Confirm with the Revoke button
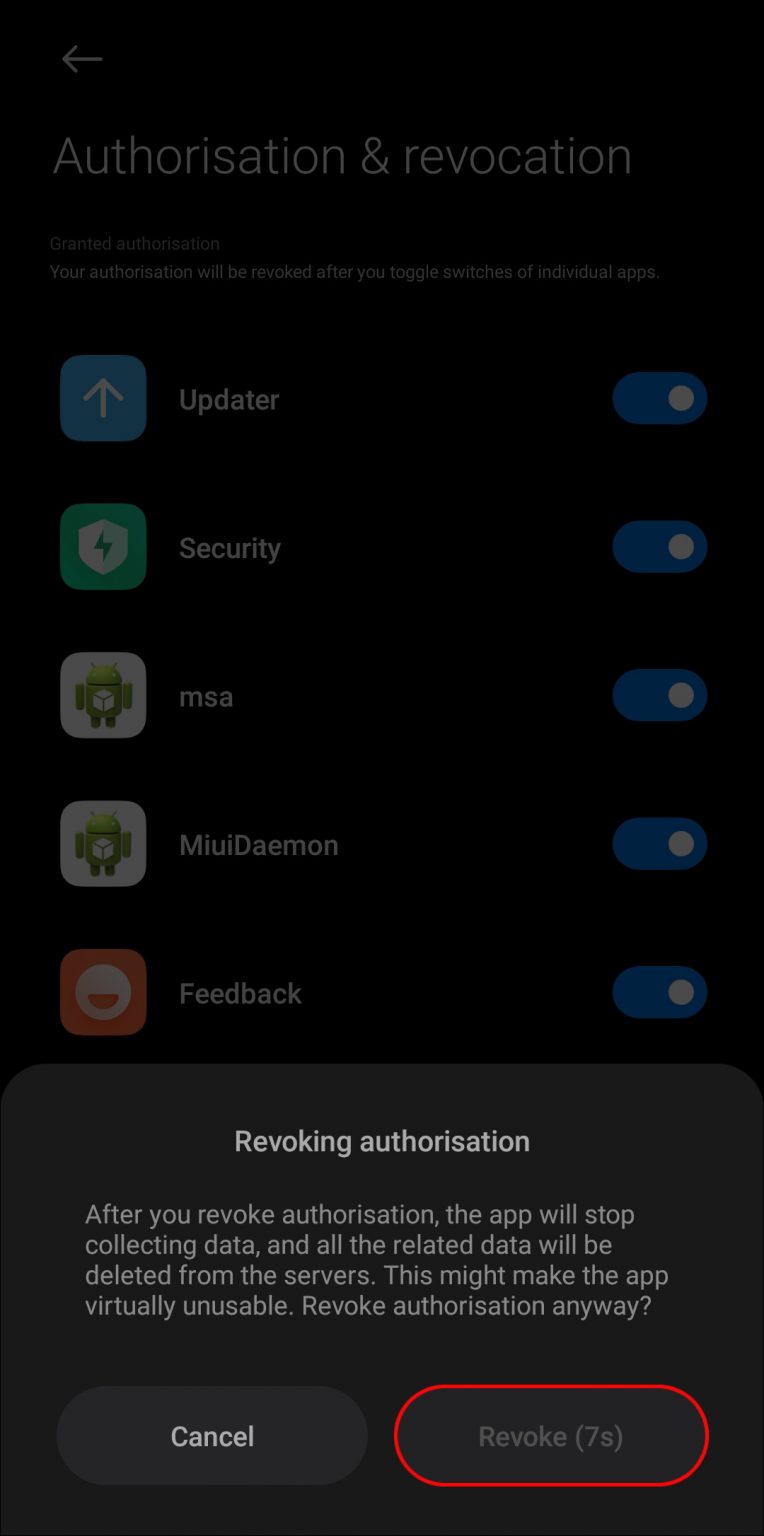Image resolution: width=764 pixels, height=1536 pixels. pyautogui.click(x=550, y=1436)
